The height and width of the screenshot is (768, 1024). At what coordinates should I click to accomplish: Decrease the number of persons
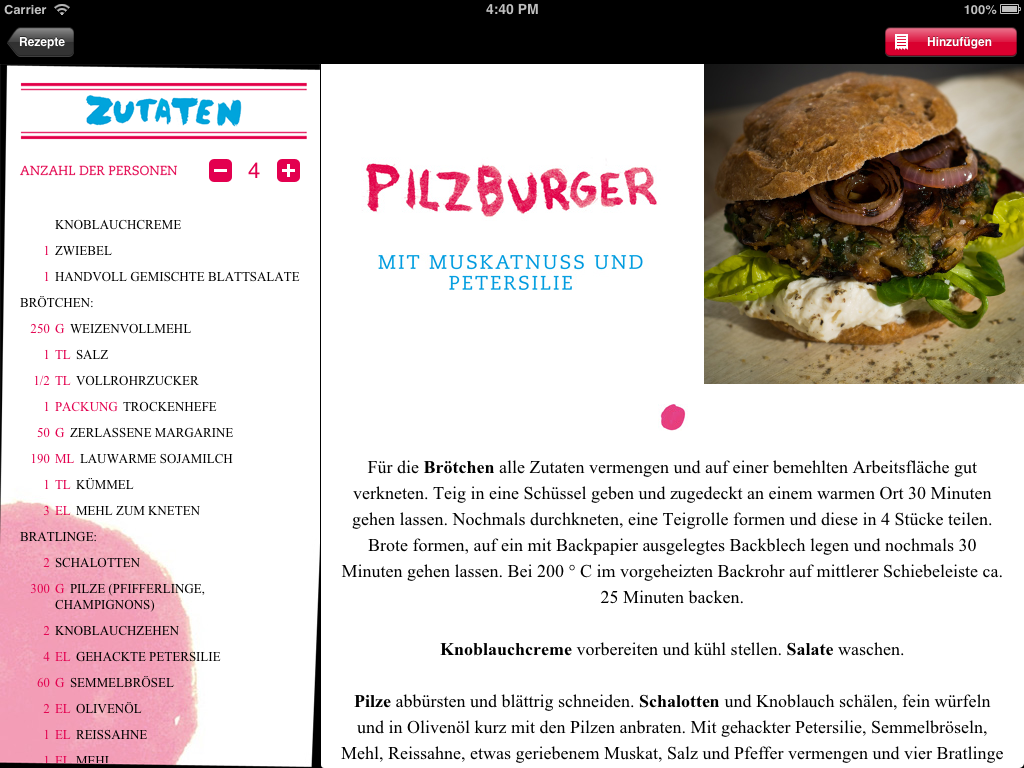(220, 171)
